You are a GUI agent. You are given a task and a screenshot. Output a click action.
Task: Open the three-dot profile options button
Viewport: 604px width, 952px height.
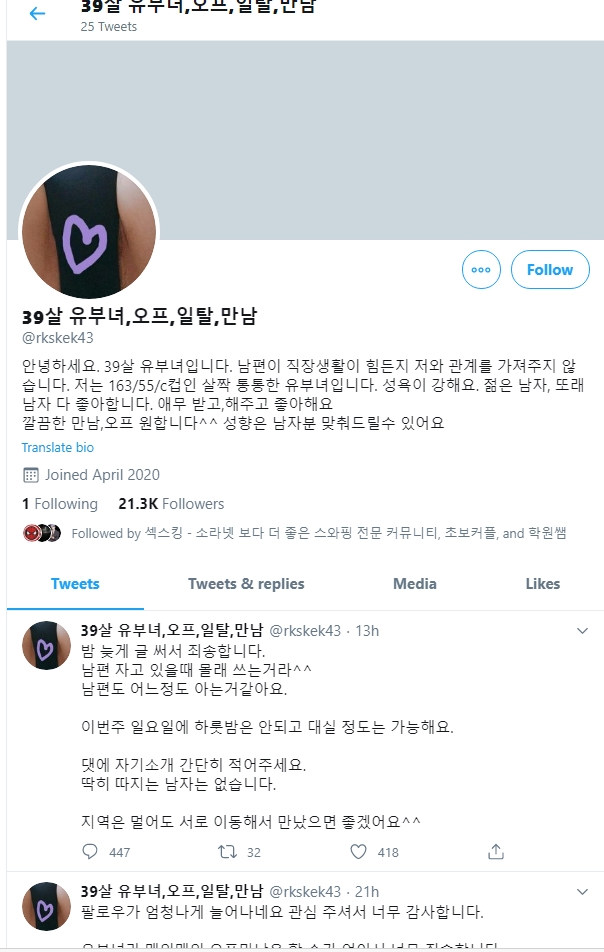tap(481, 270)
